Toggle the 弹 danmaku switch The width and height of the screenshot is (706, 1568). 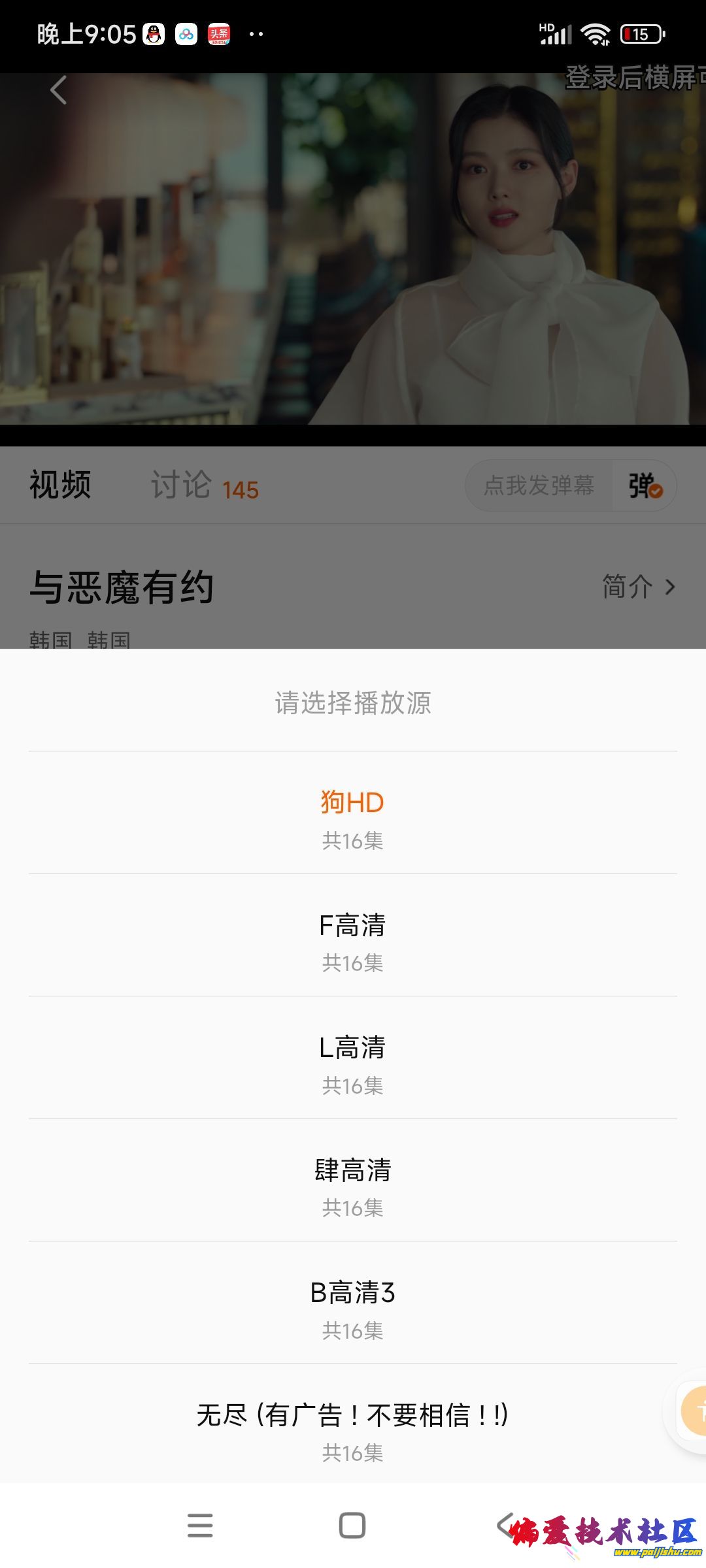click(x=645, y=486)
